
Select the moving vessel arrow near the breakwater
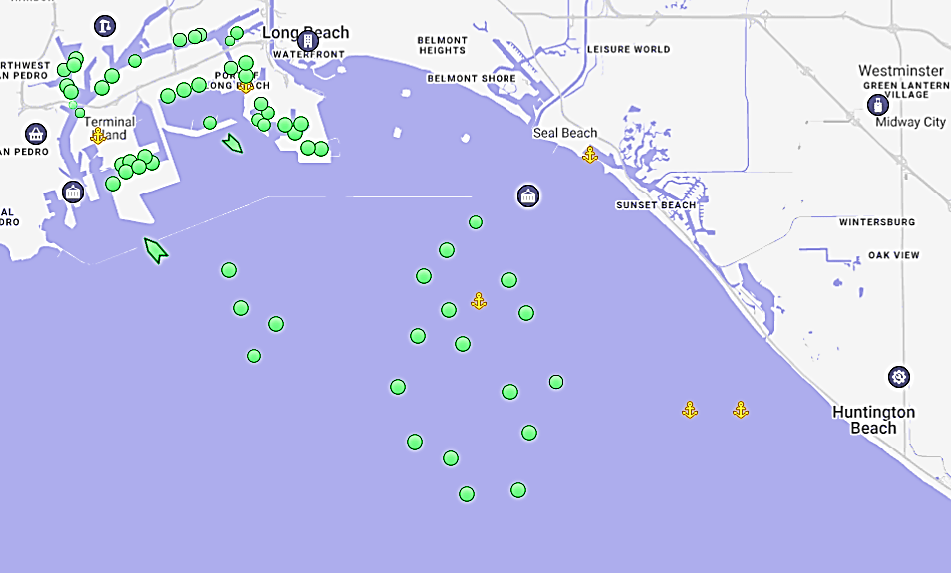click(155, 250)
